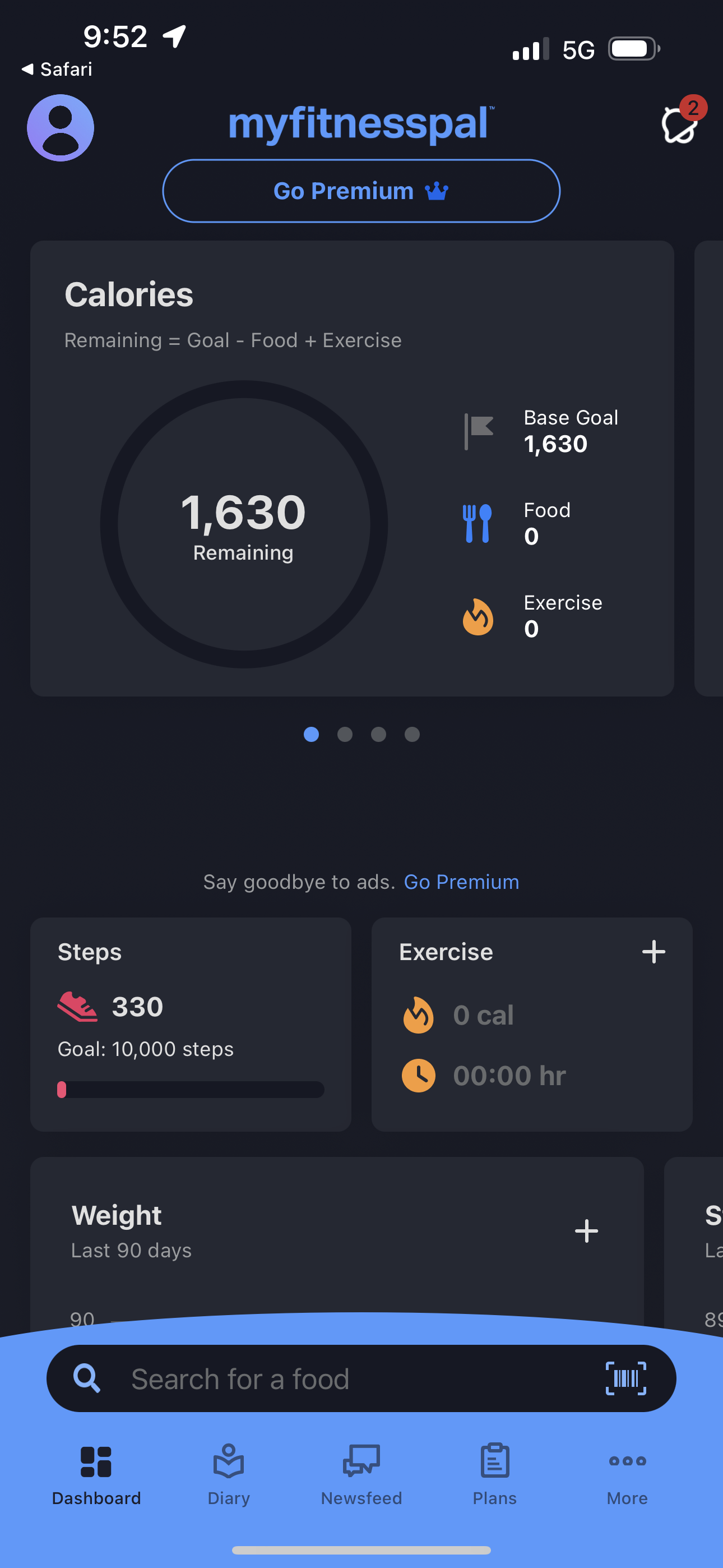Tap the search magnifier icon
Screen dimensions: 723x1568
tap(86, 1378)
